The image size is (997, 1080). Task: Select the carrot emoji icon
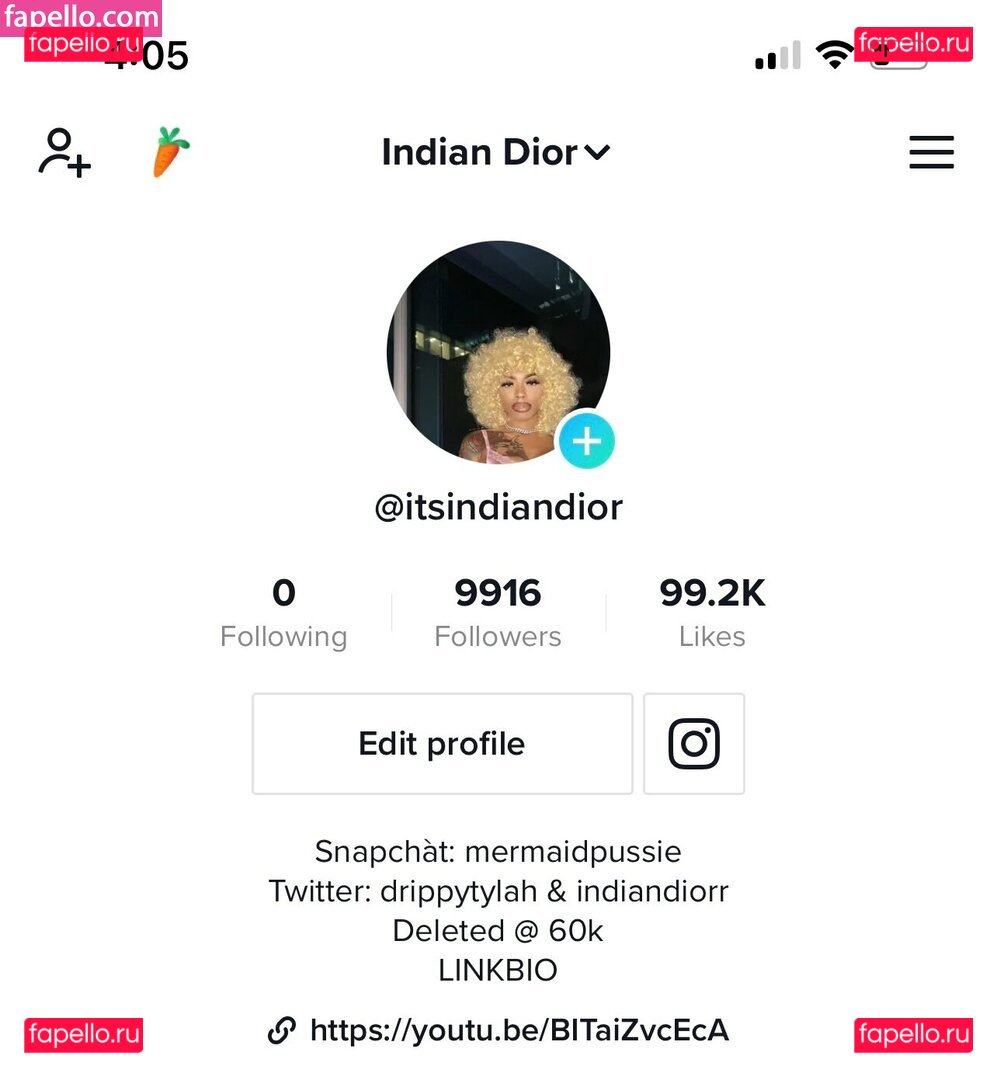(167, 152)
